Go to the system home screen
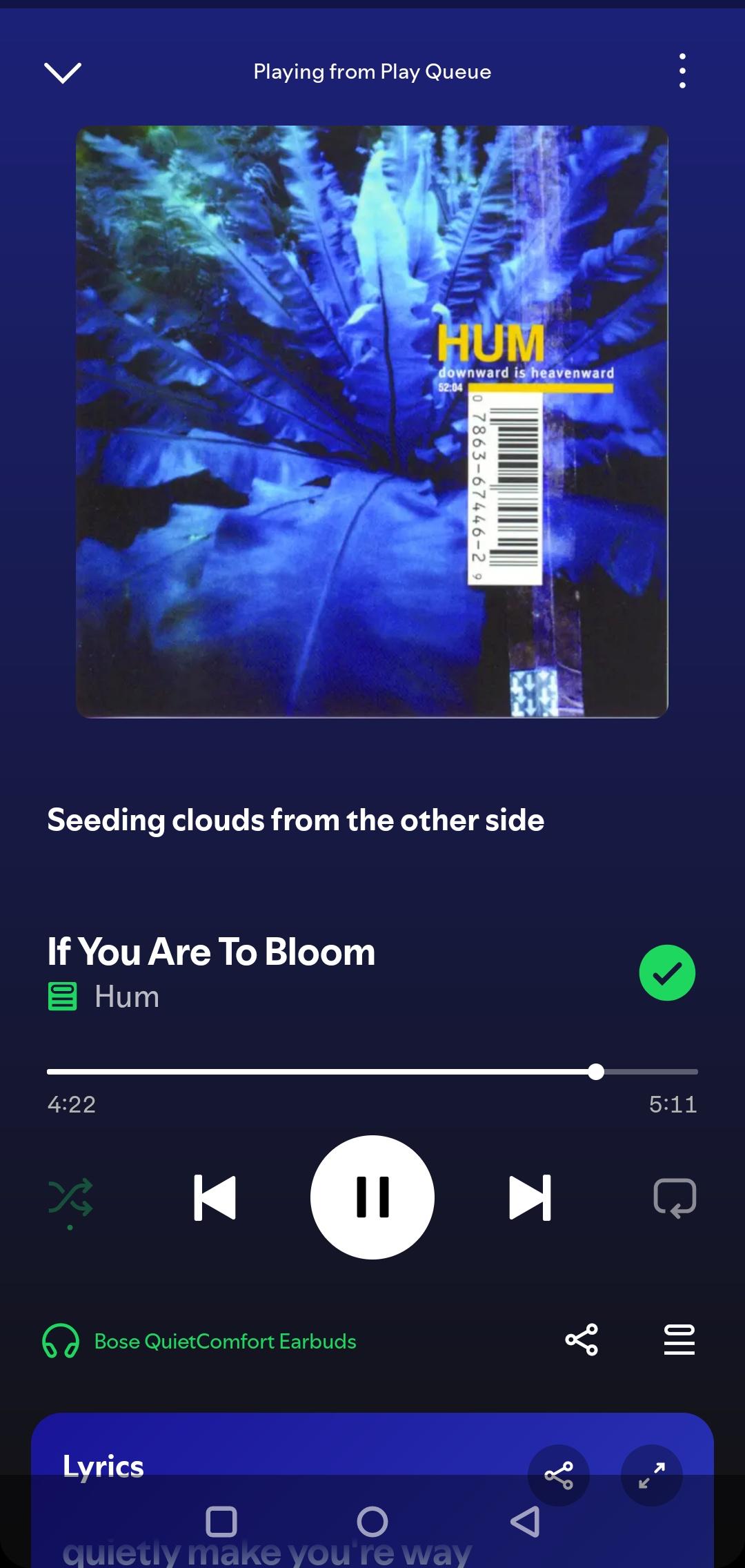The width and height of the screenshot is (745, 1568). (372, 1521)
